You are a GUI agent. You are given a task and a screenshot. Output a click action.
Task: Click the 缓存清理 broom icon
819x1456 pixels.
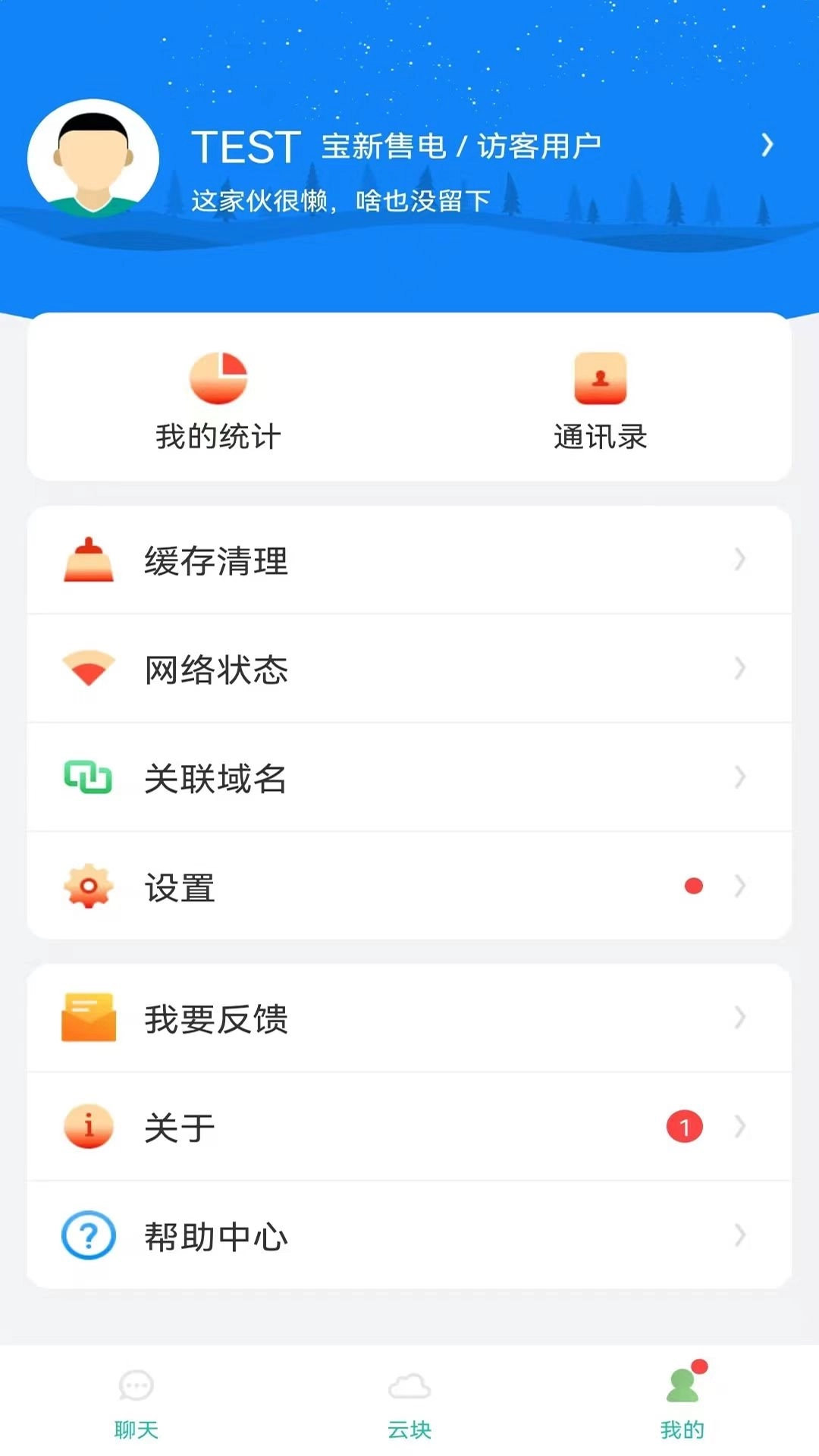point(89,560)
